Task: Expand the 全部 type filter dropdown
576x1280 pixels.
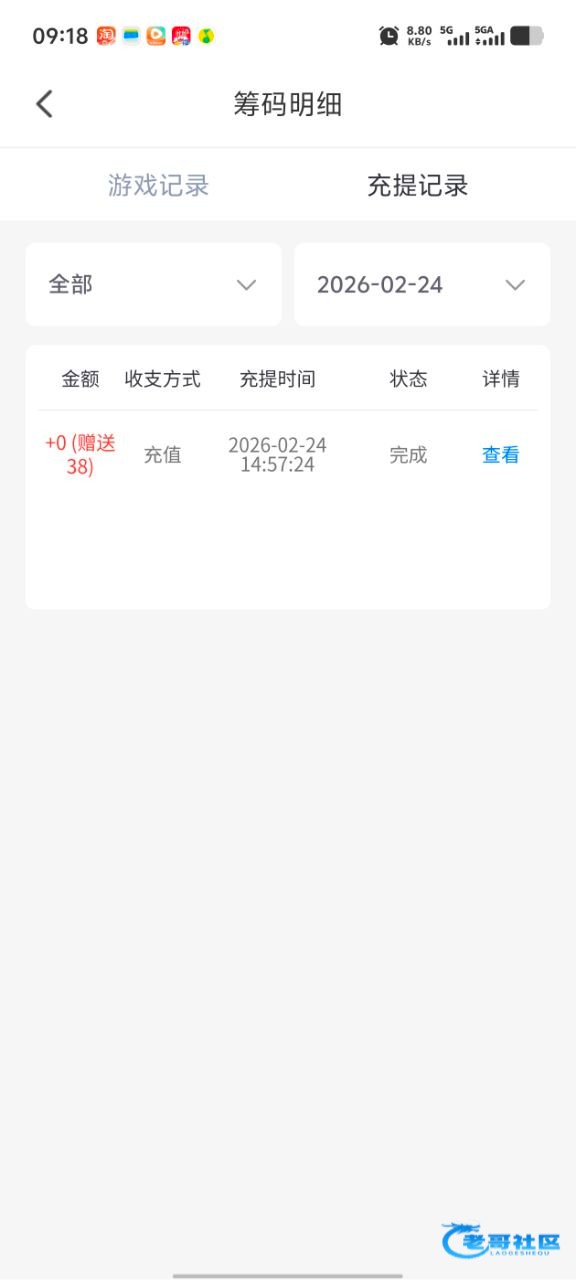Action: point(153,284)
